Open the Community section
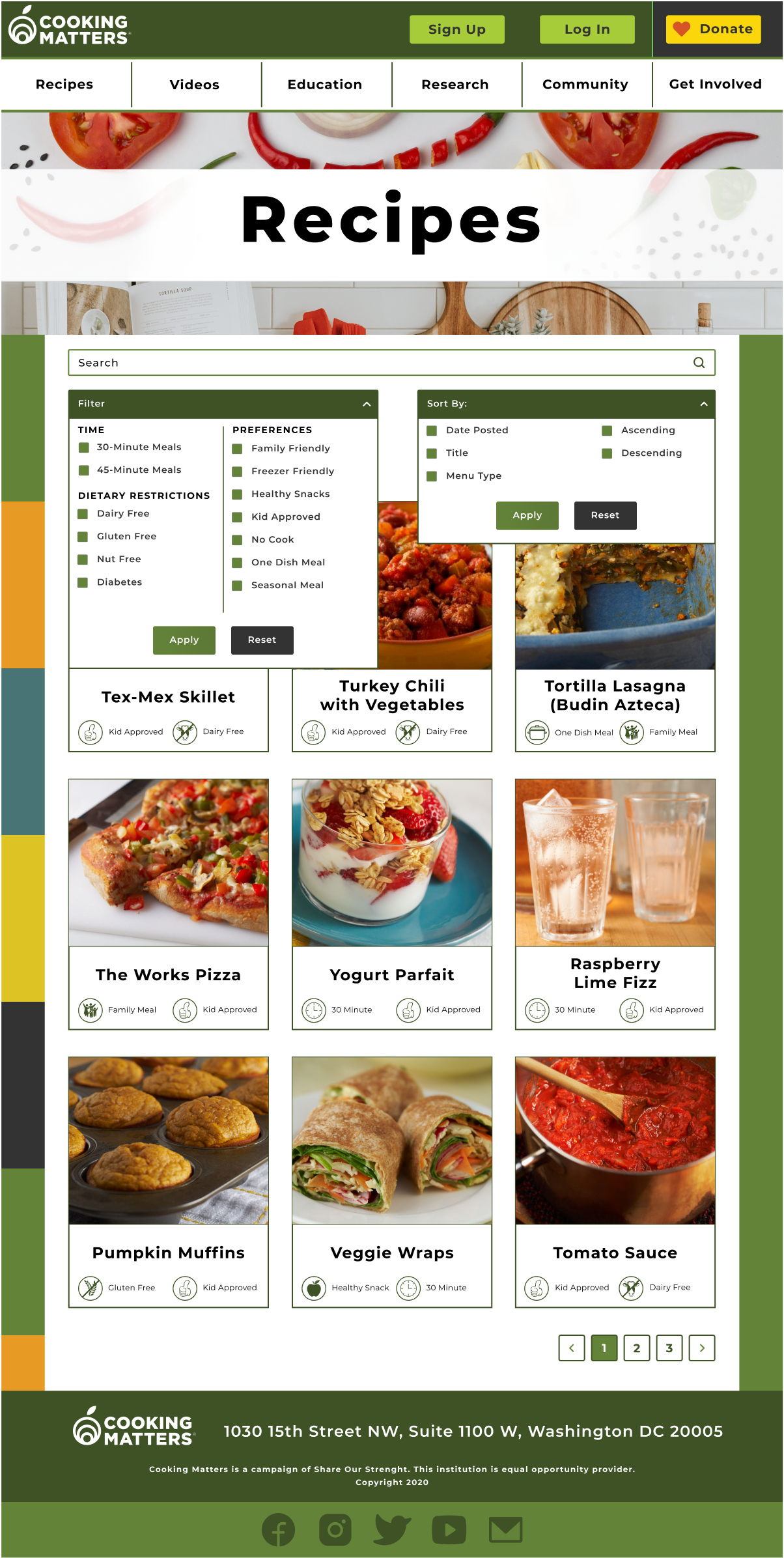784x1558 pixels. [585, 85]
